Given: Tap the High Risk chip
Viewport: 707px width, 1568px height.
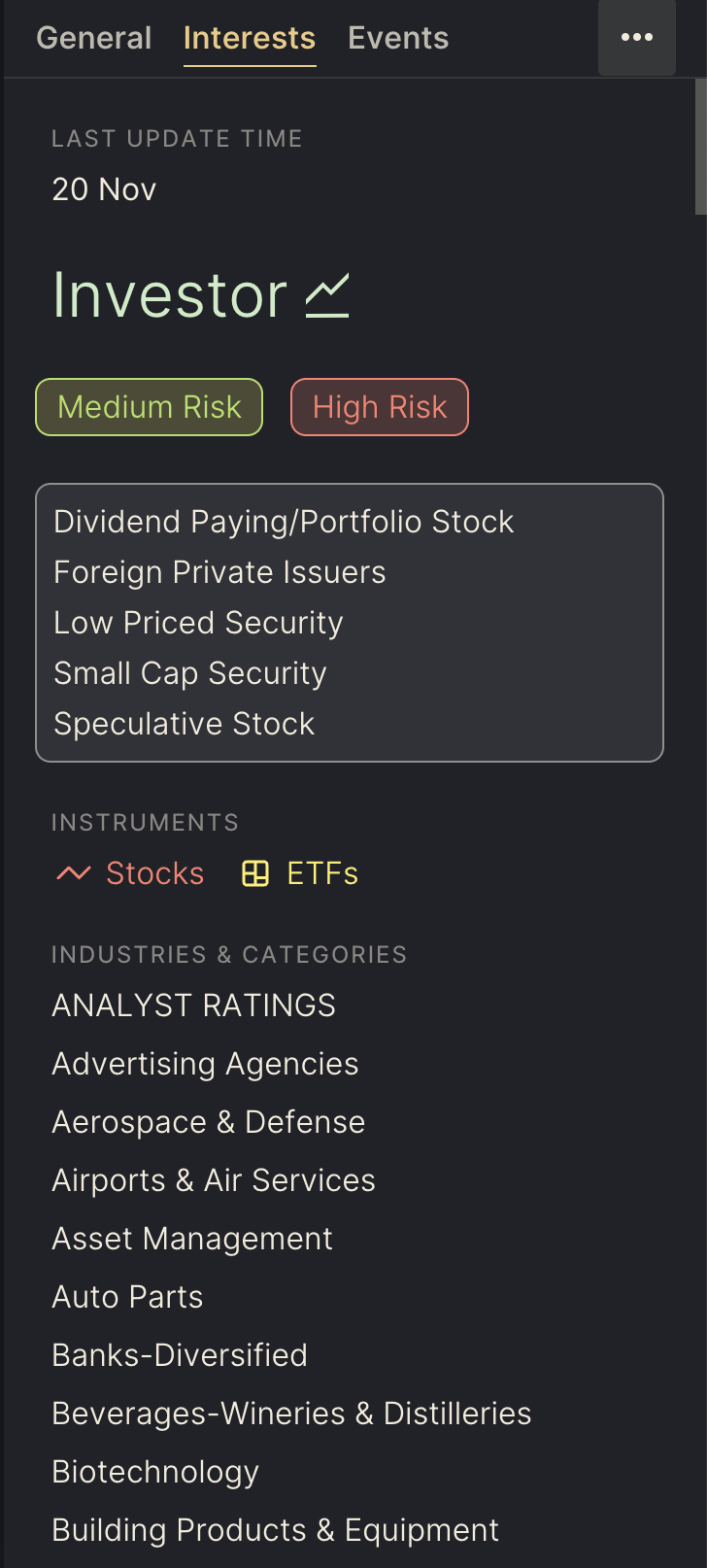Looking at the screenshot, I should 380,407.
